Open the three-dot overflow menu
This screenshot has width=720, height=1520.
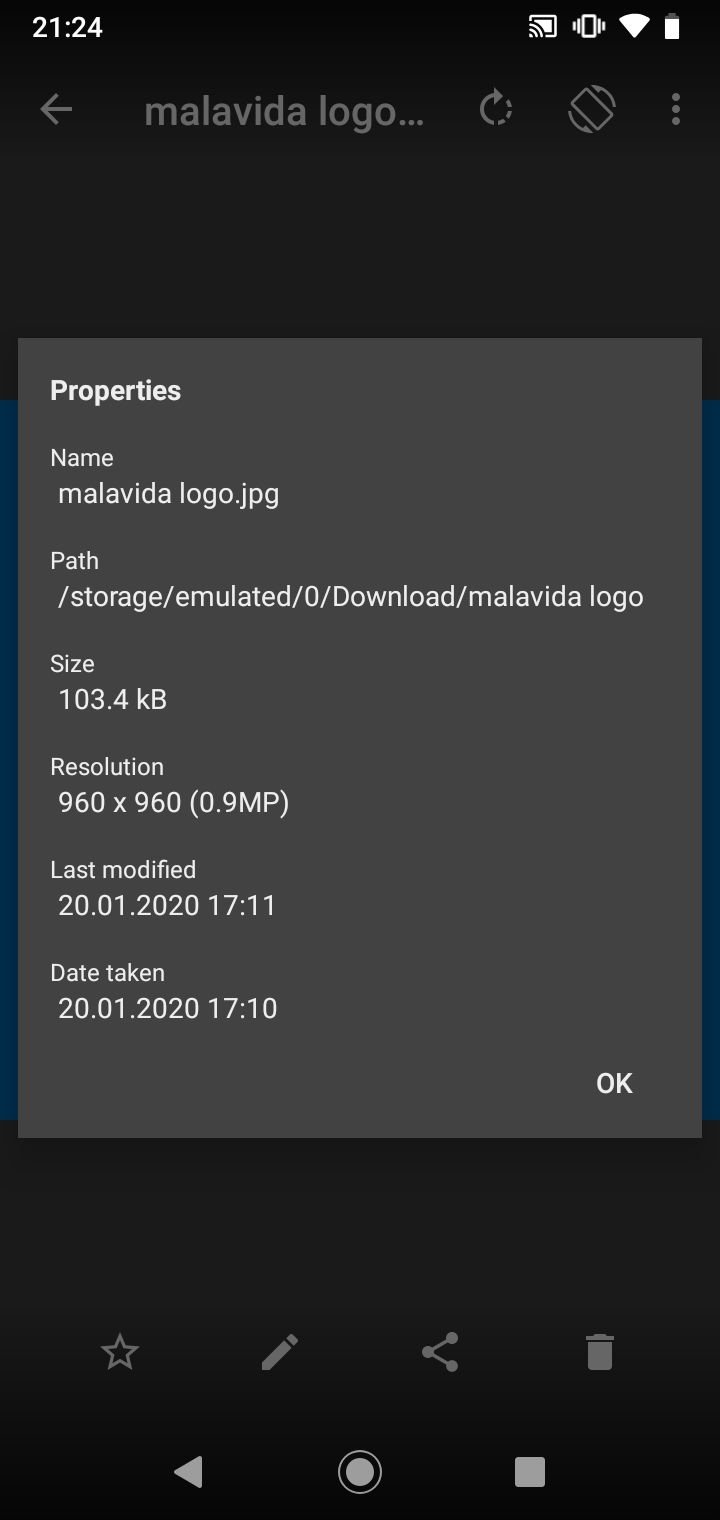(x=676, y=109)
